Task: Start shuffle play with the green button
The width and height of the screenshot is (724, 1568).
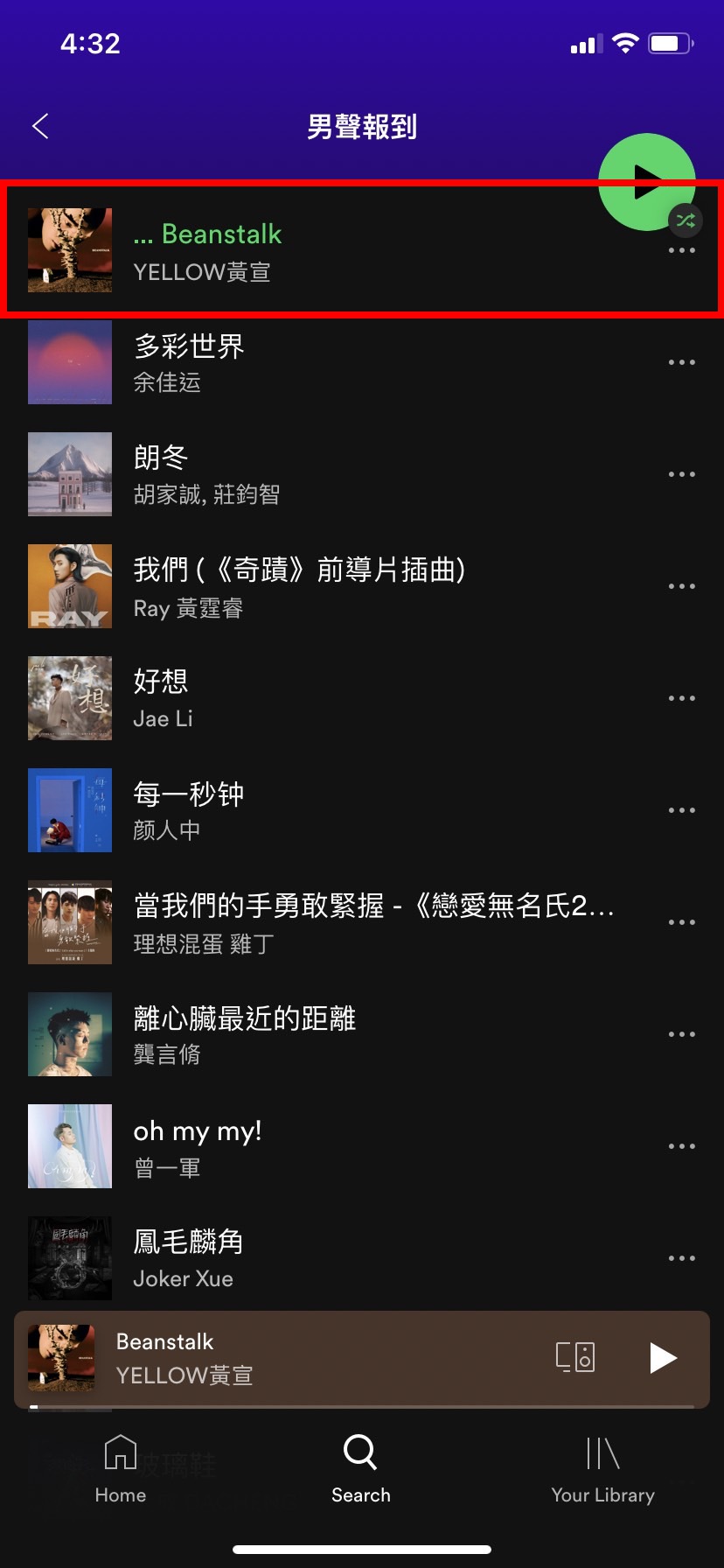Action: [x=646, y=182]
